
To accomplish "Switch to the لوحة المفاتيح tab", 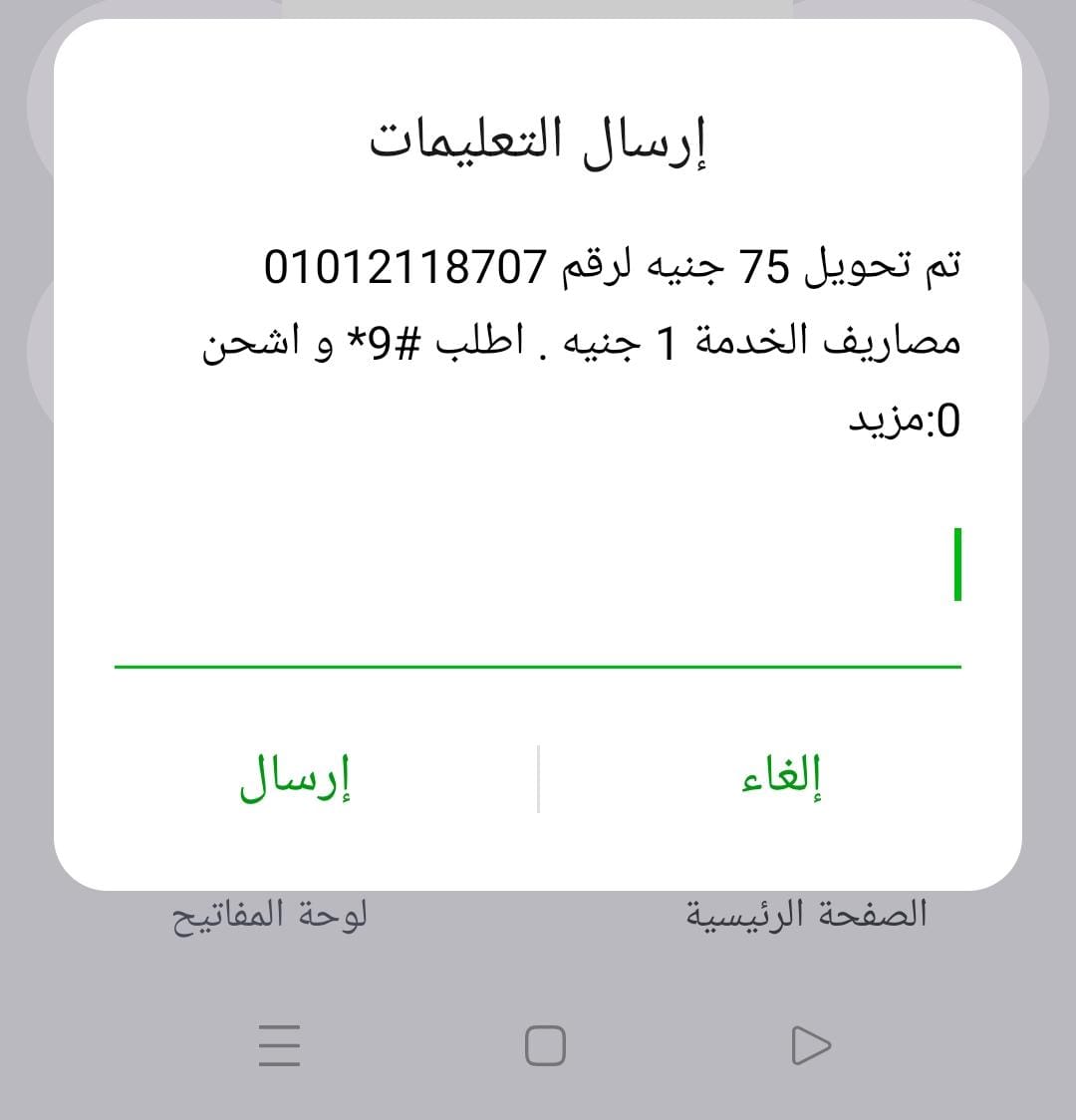I will 271,914.
